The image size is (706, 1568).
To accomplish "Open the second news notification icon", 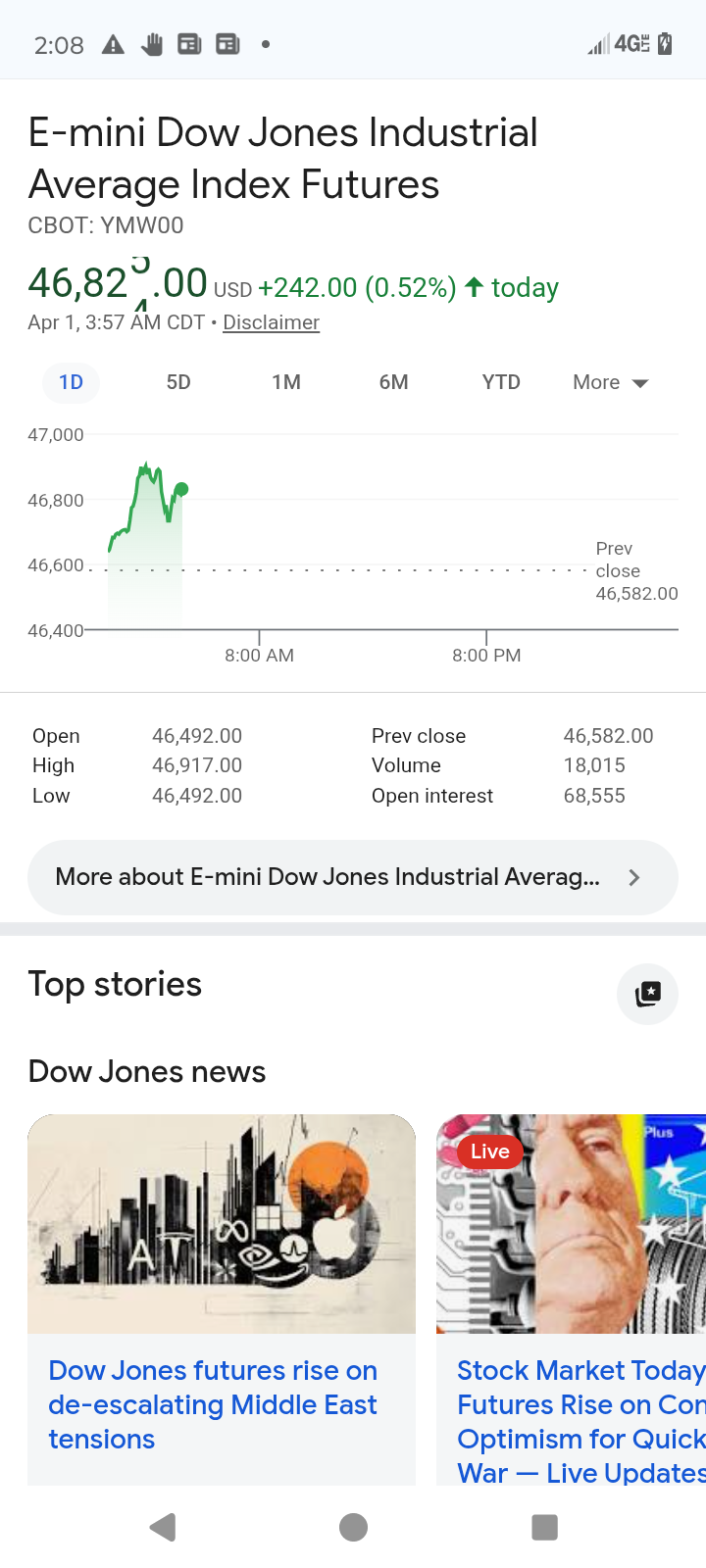I will click(x=227, y=43).
